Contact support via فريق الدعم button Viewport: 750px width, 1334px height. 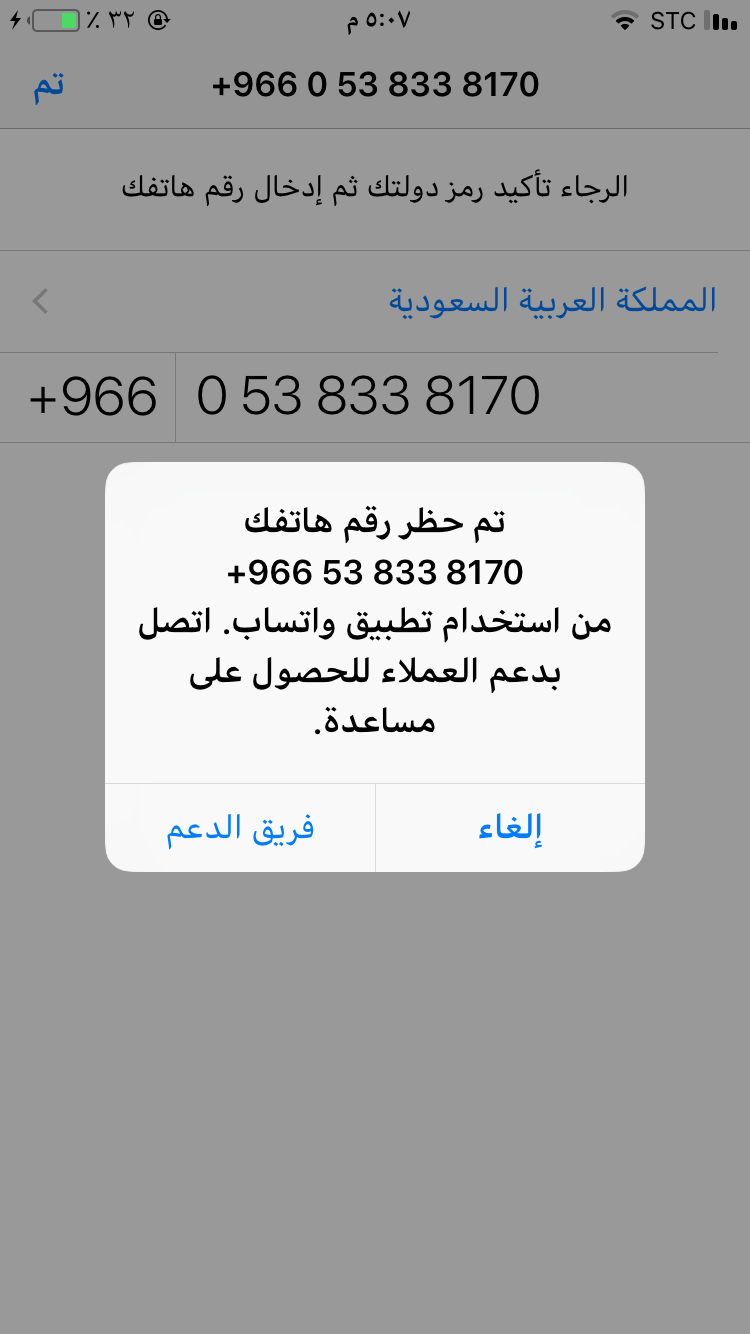tap(240, 828)
